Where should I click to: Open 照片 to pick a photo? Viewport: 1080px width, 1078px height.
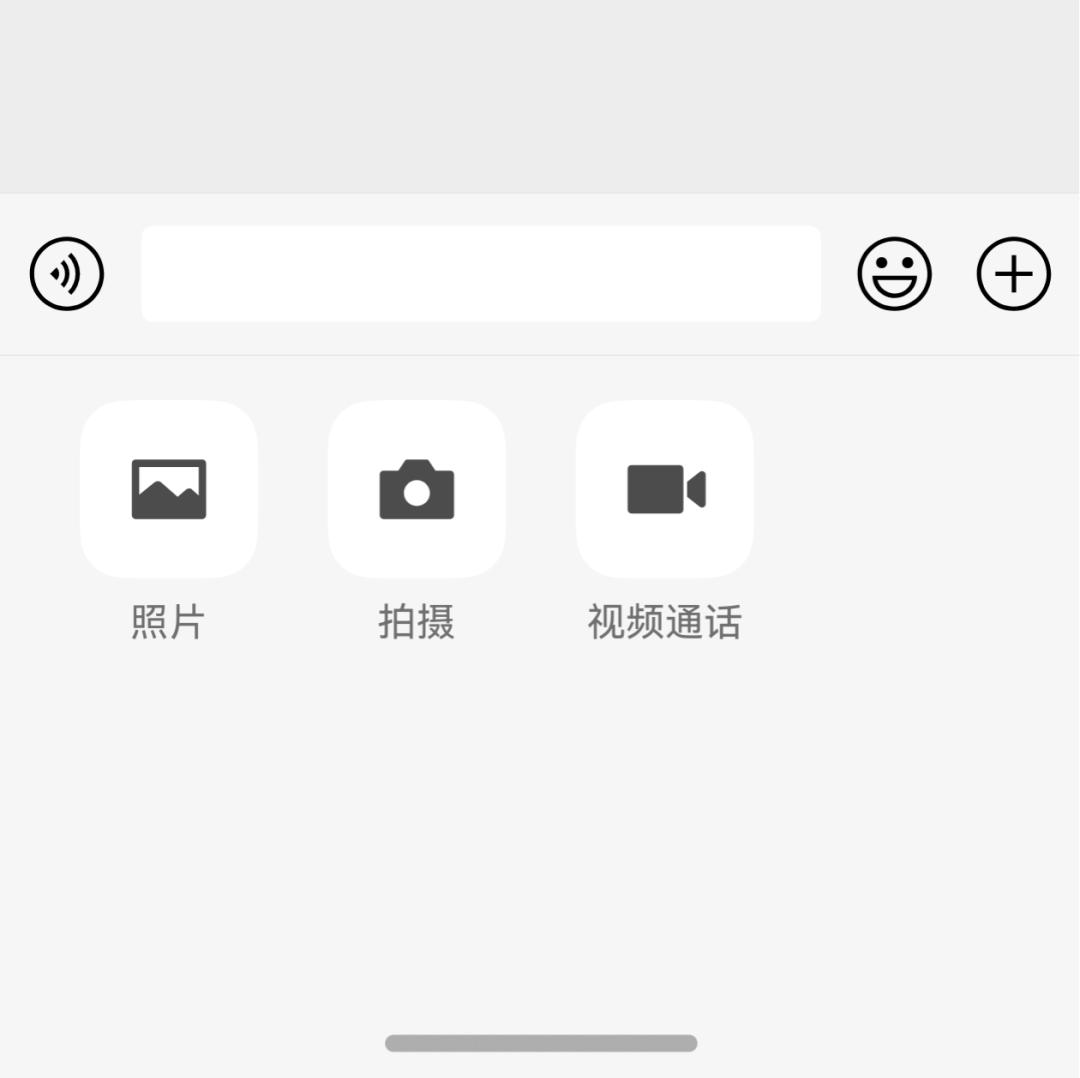click(x=169, y=489)
